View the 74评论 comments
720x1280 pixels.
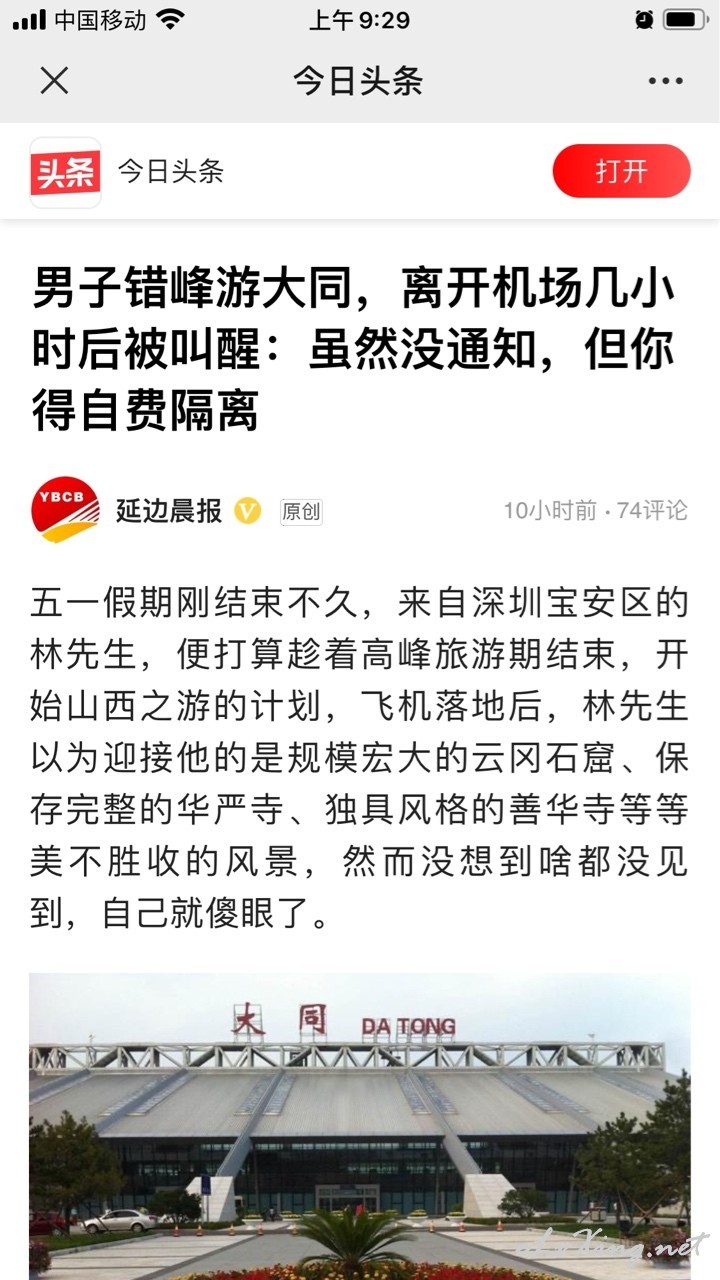pos(652,511)
